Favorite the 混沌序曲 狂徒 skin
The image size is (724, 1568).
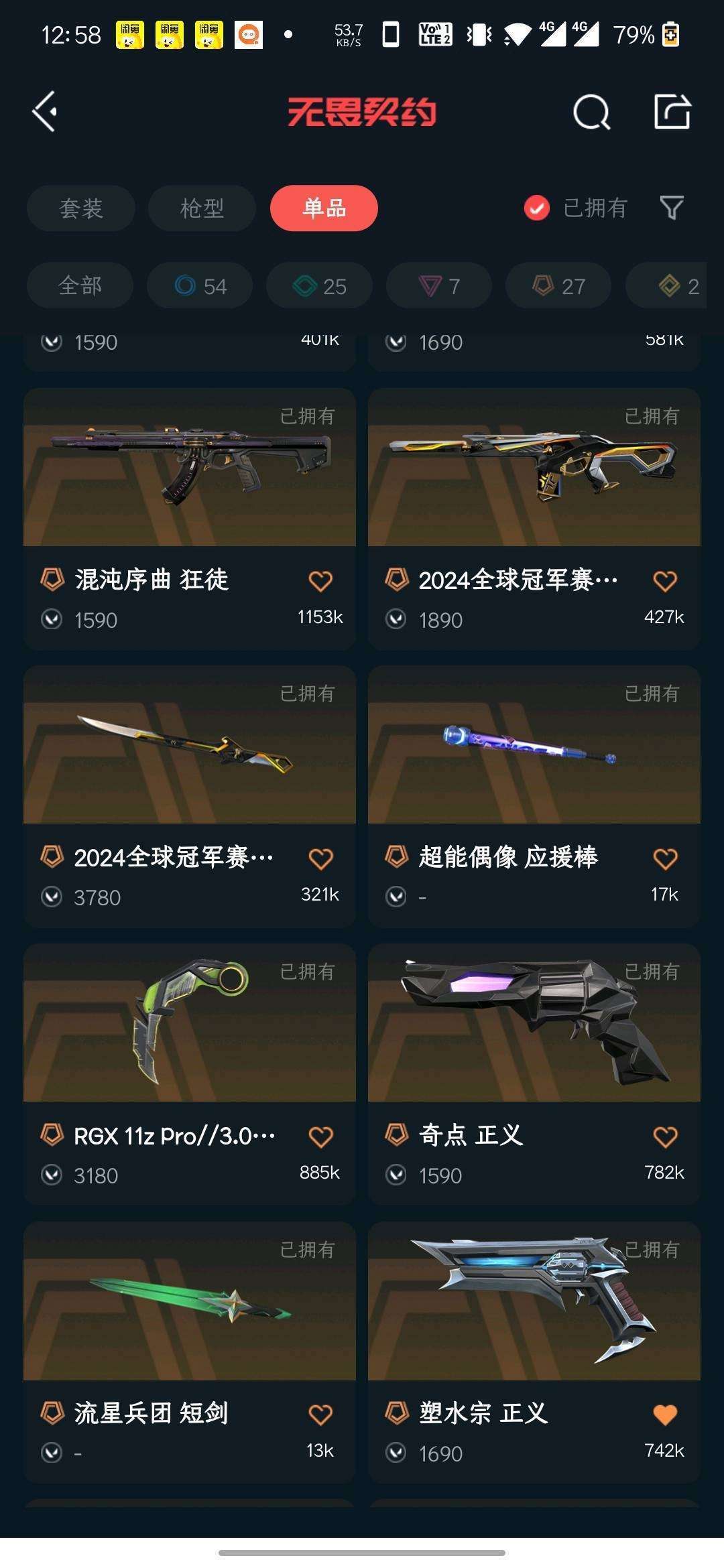tap(320, 581)
